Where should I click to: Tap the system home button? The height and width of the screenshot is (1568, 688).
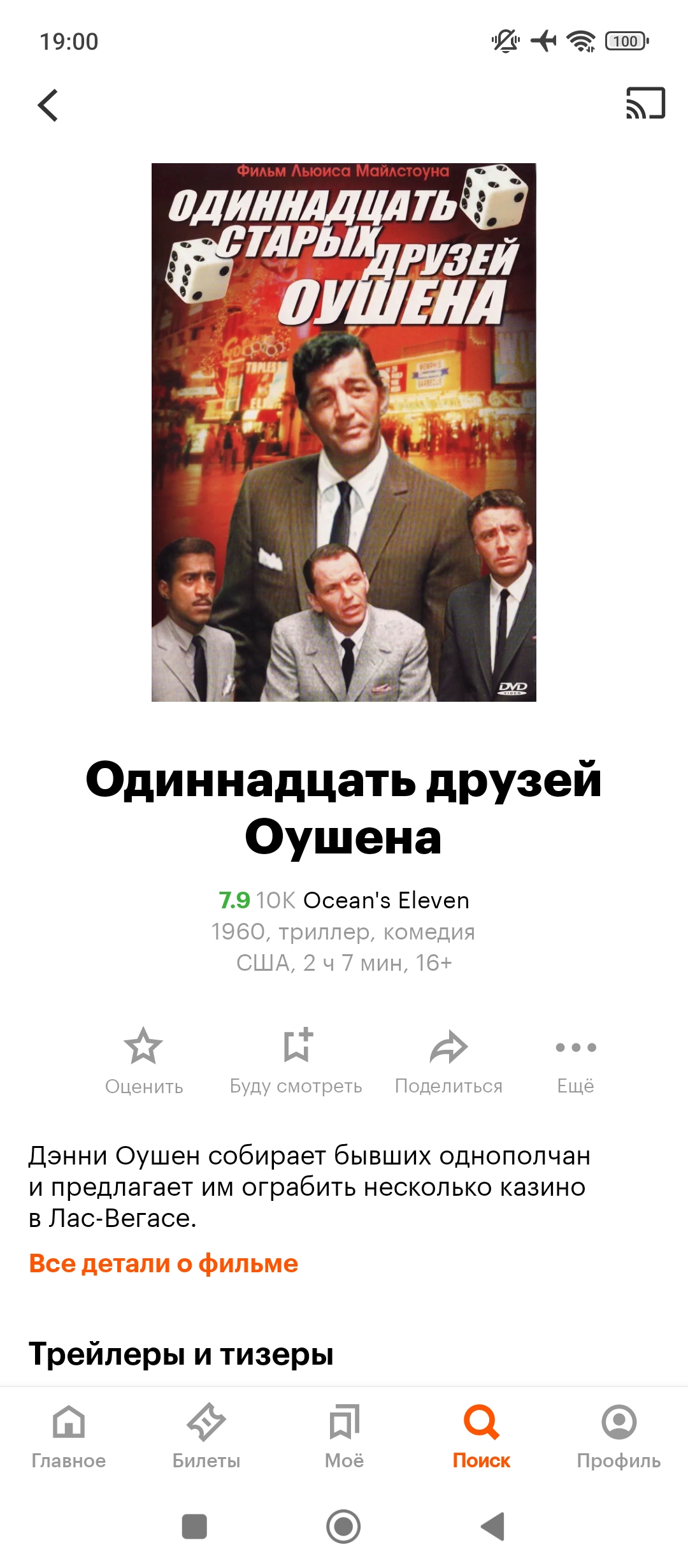343,1527
